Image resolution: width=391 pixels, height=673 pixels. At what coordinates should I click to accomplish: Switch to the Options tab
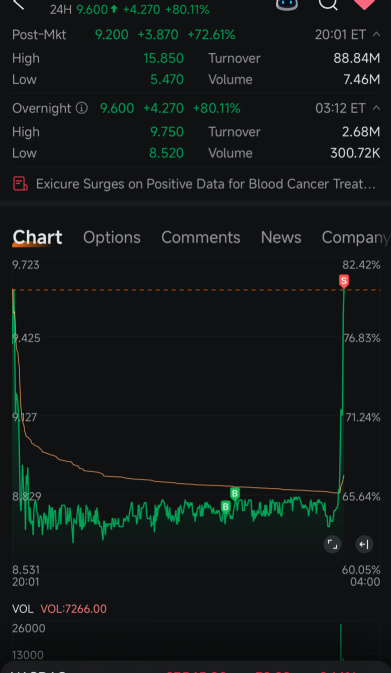point(112,237)
